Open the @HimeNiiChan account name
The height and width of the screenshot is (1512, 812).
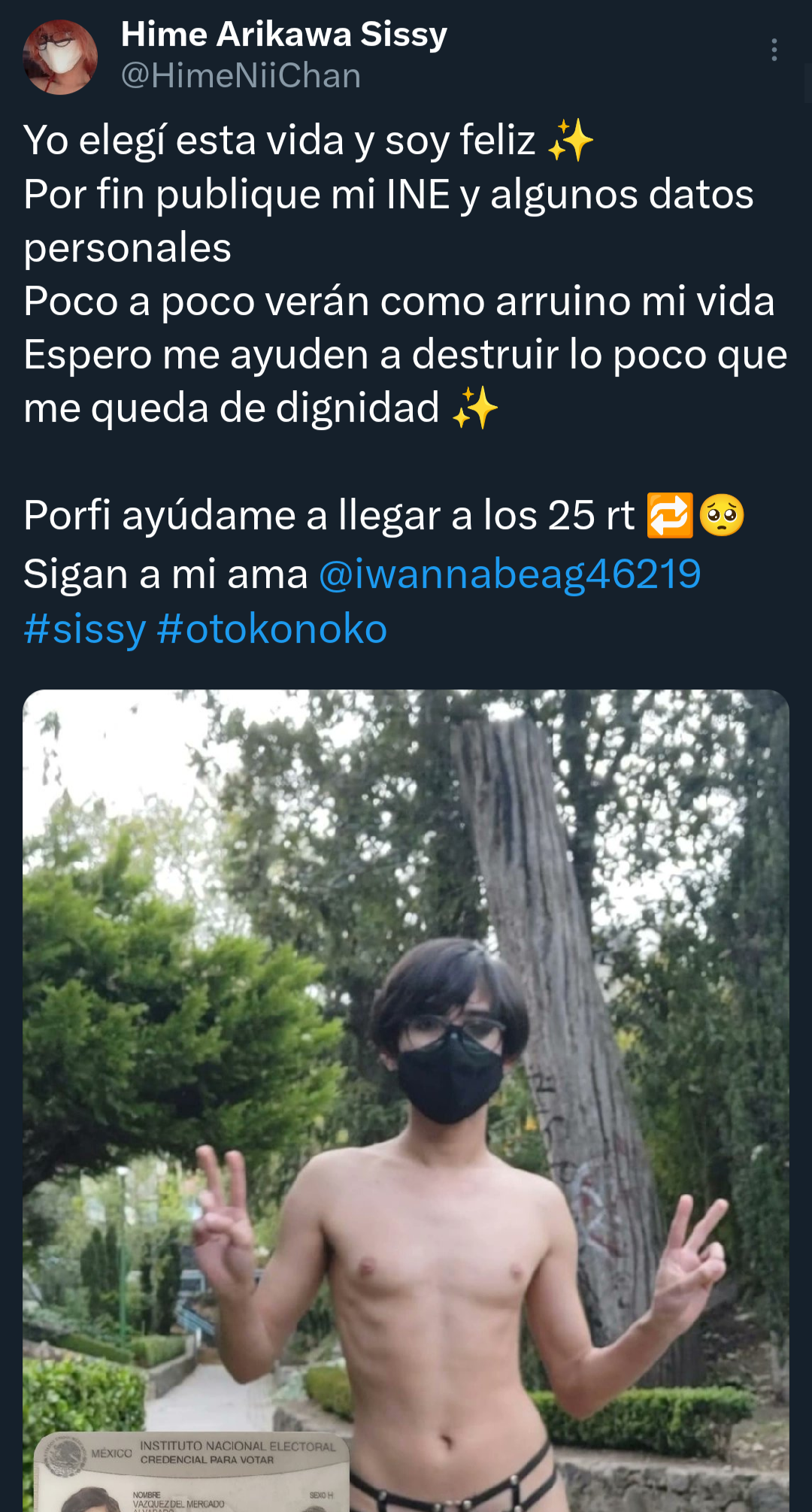241,76
